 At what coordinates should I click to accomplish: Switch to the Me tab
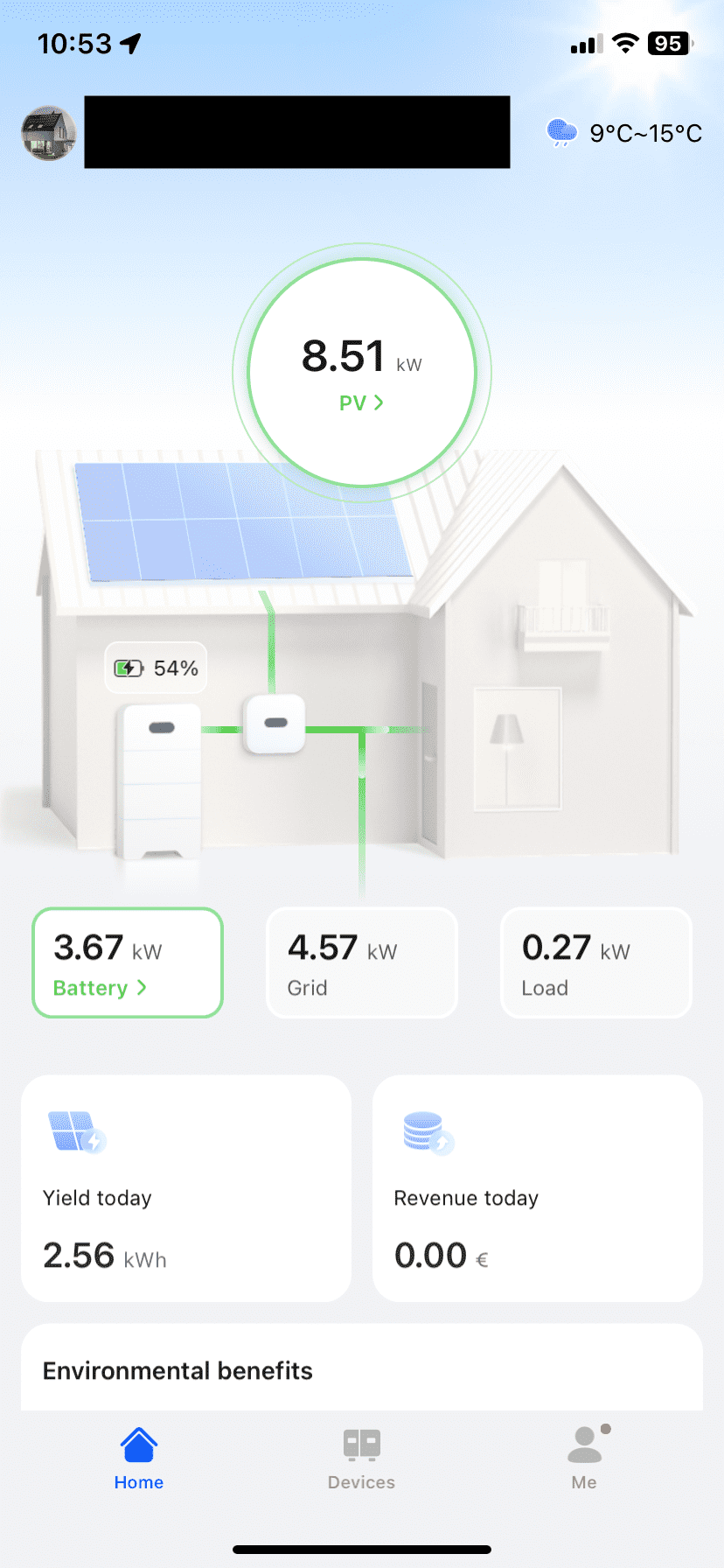(x=584, y=1458)
